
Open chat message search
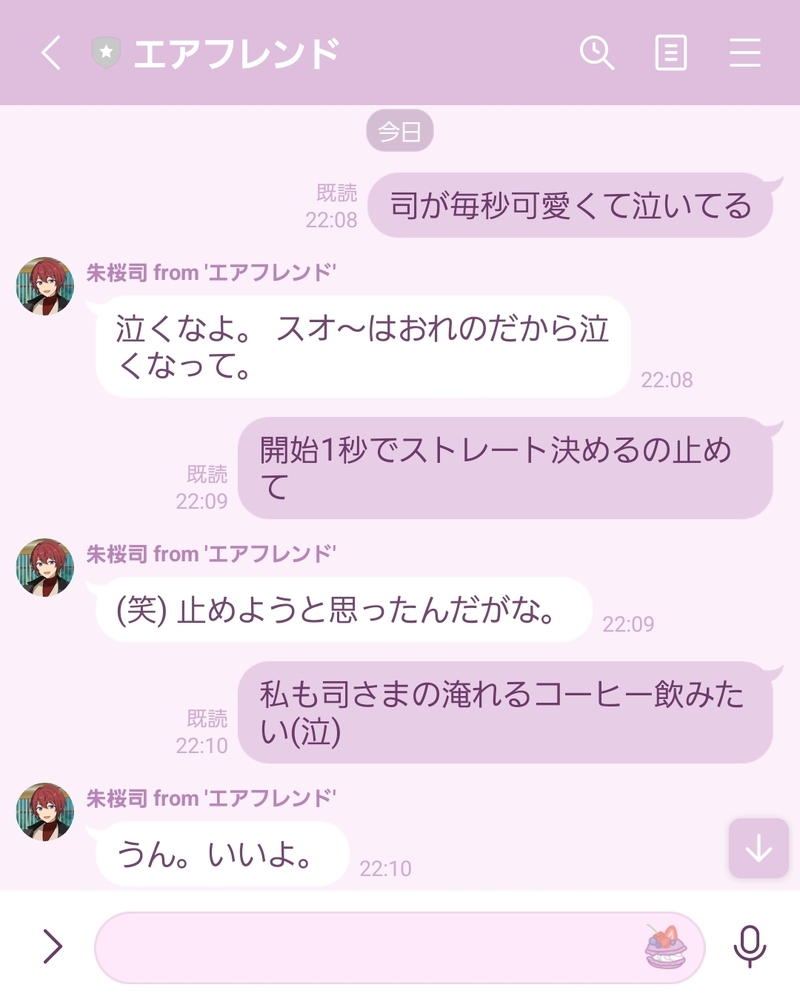[x=597, y=53]
